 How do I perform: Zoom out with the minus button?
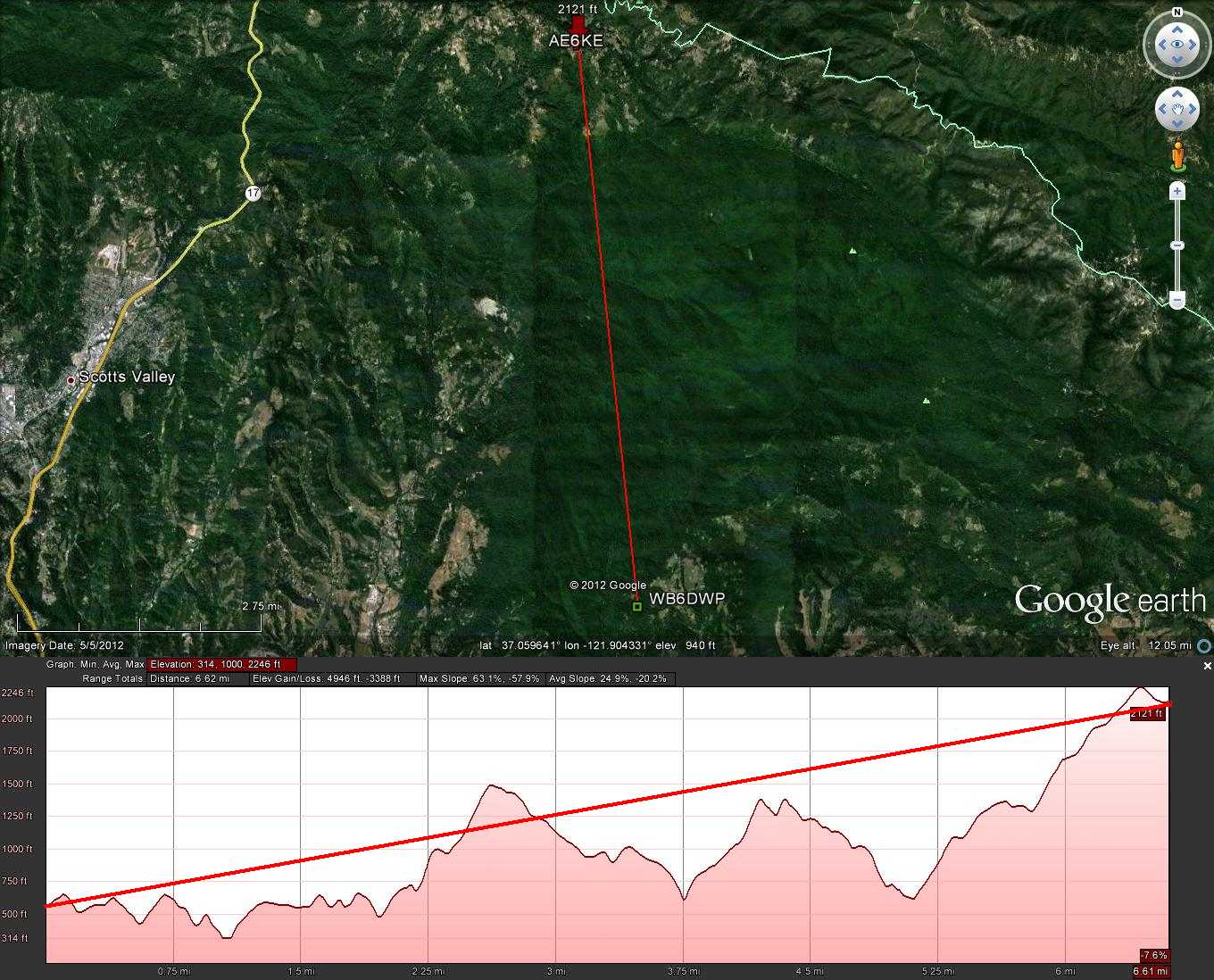pyautogui.click(x=1177, y=301)
